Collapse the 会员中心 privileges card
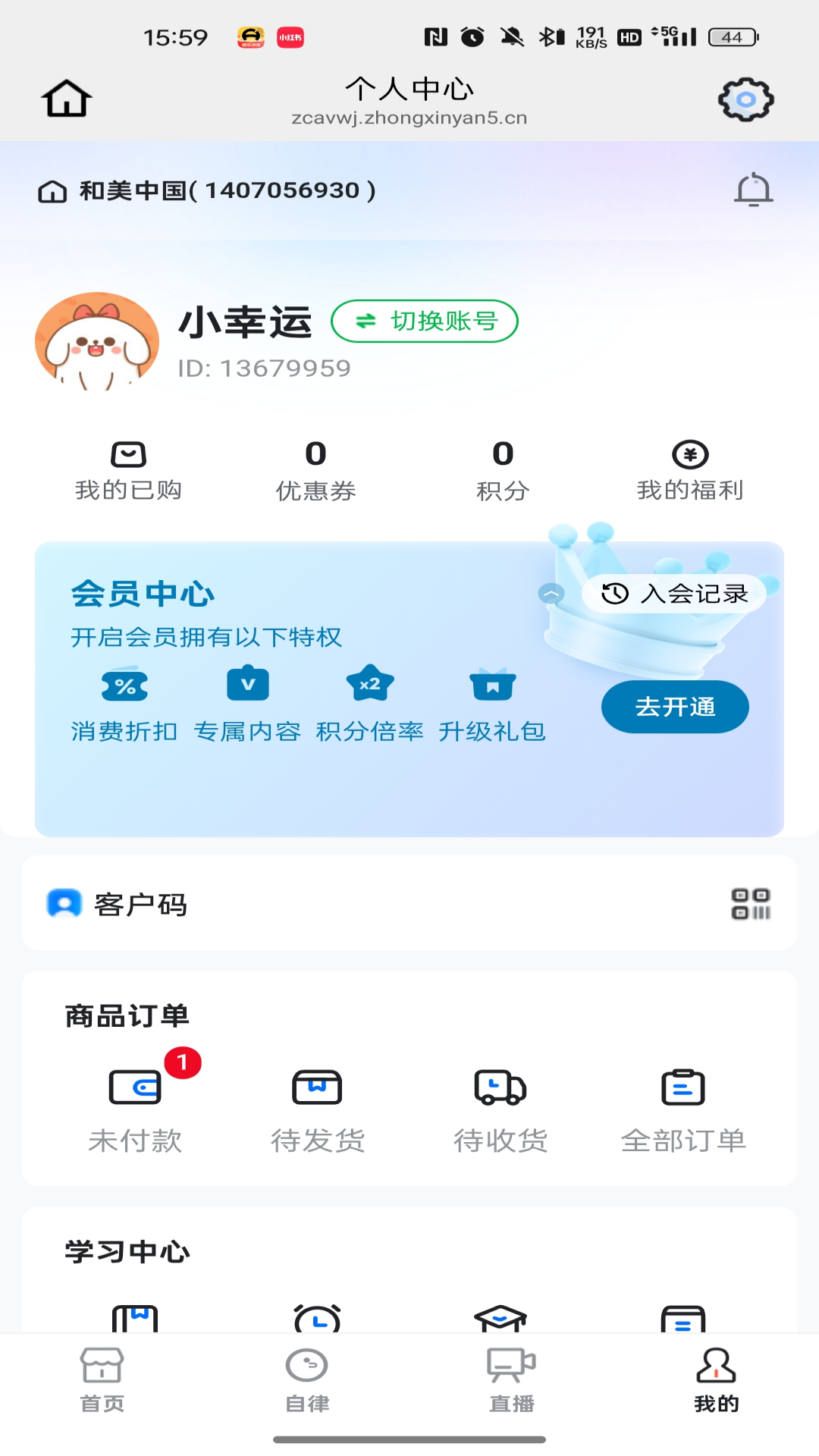 pyautogui.click(x=551, y=595)
